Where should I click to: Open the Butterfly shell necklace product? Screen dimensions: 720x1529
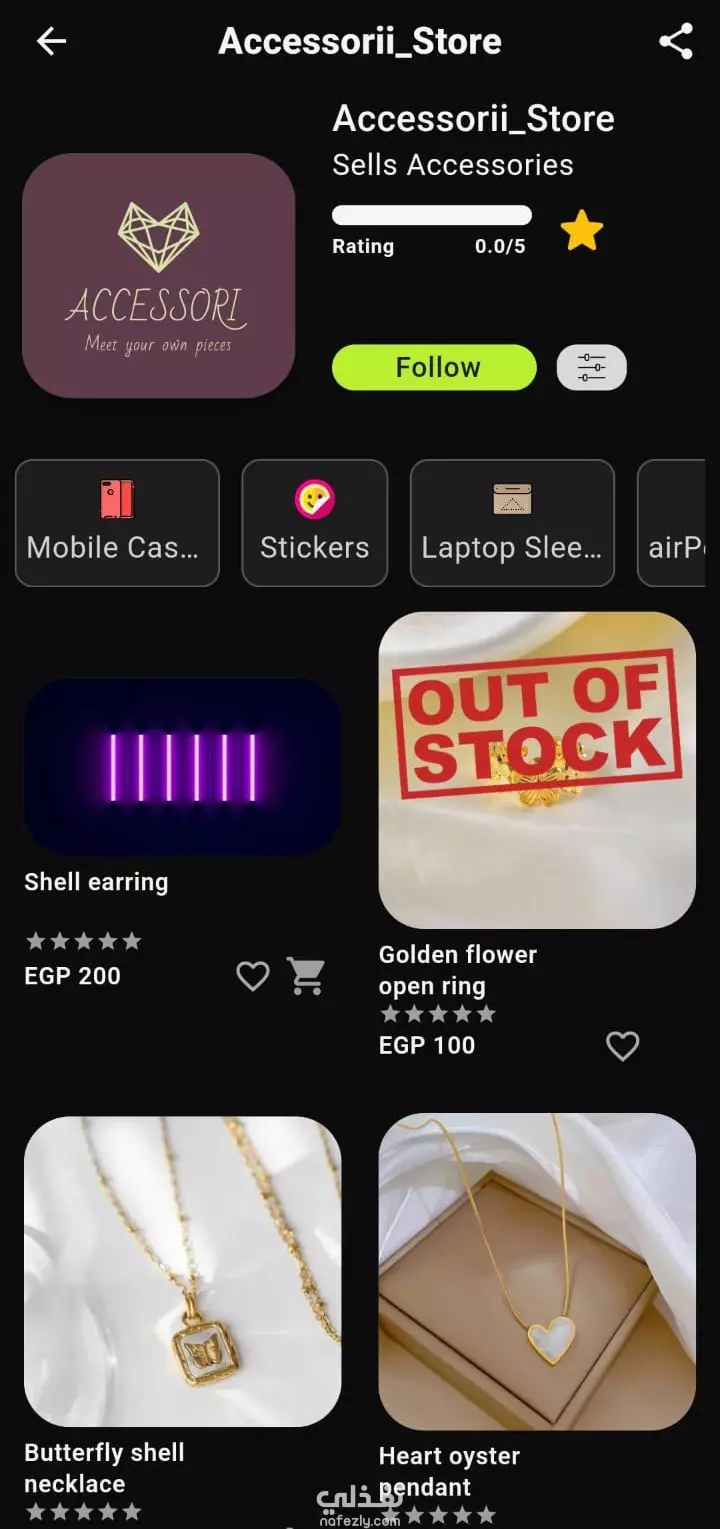(182, 1272)
